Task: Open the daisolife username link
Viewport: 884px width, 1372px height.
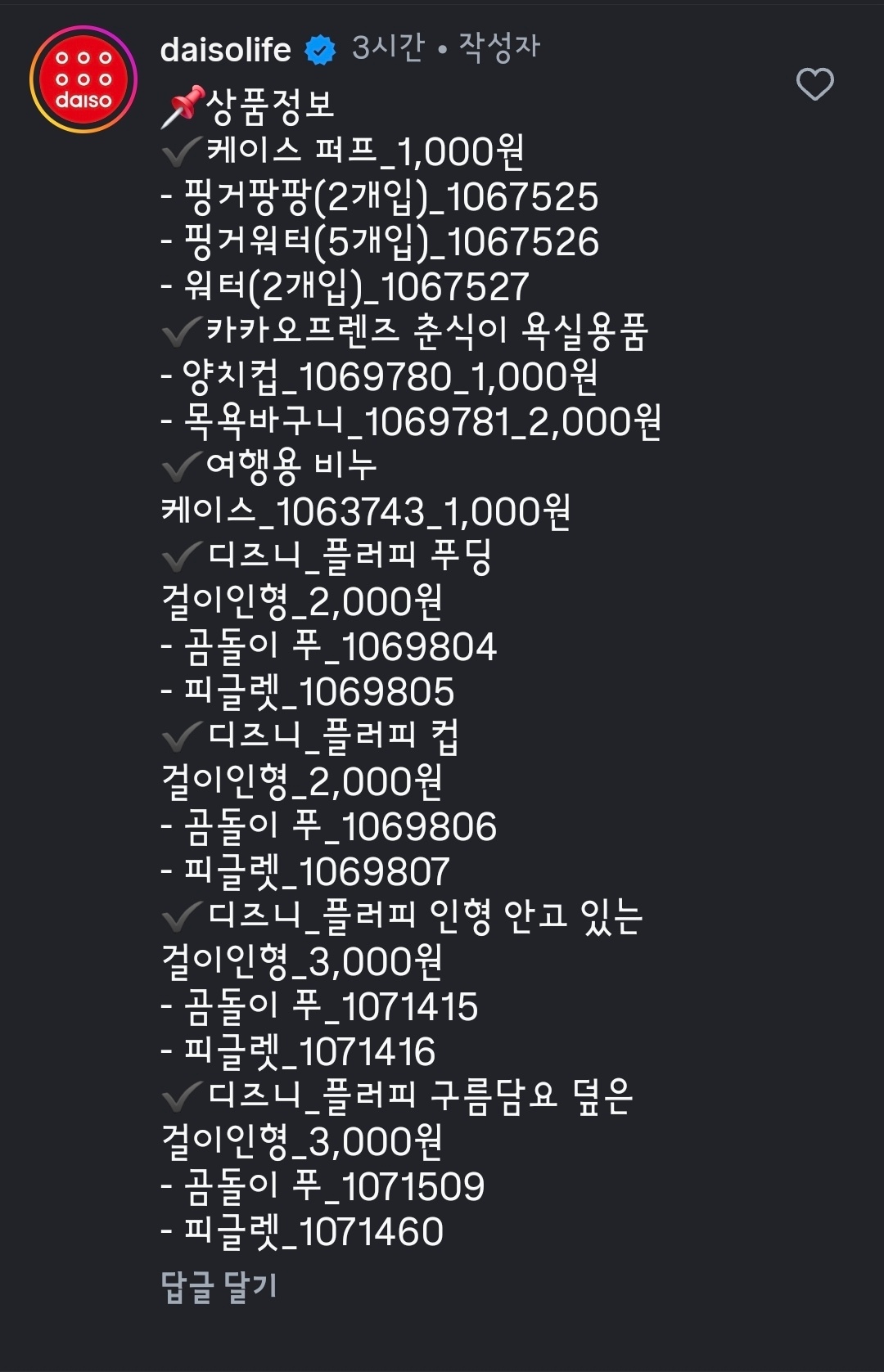Action: pyautogui.click(x=225, y=50)
